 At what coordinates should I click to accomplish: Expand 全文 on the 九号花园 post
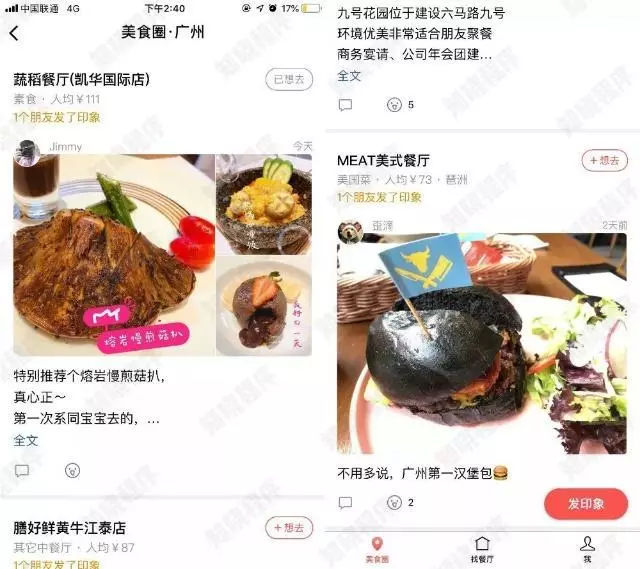coord(349,75)
